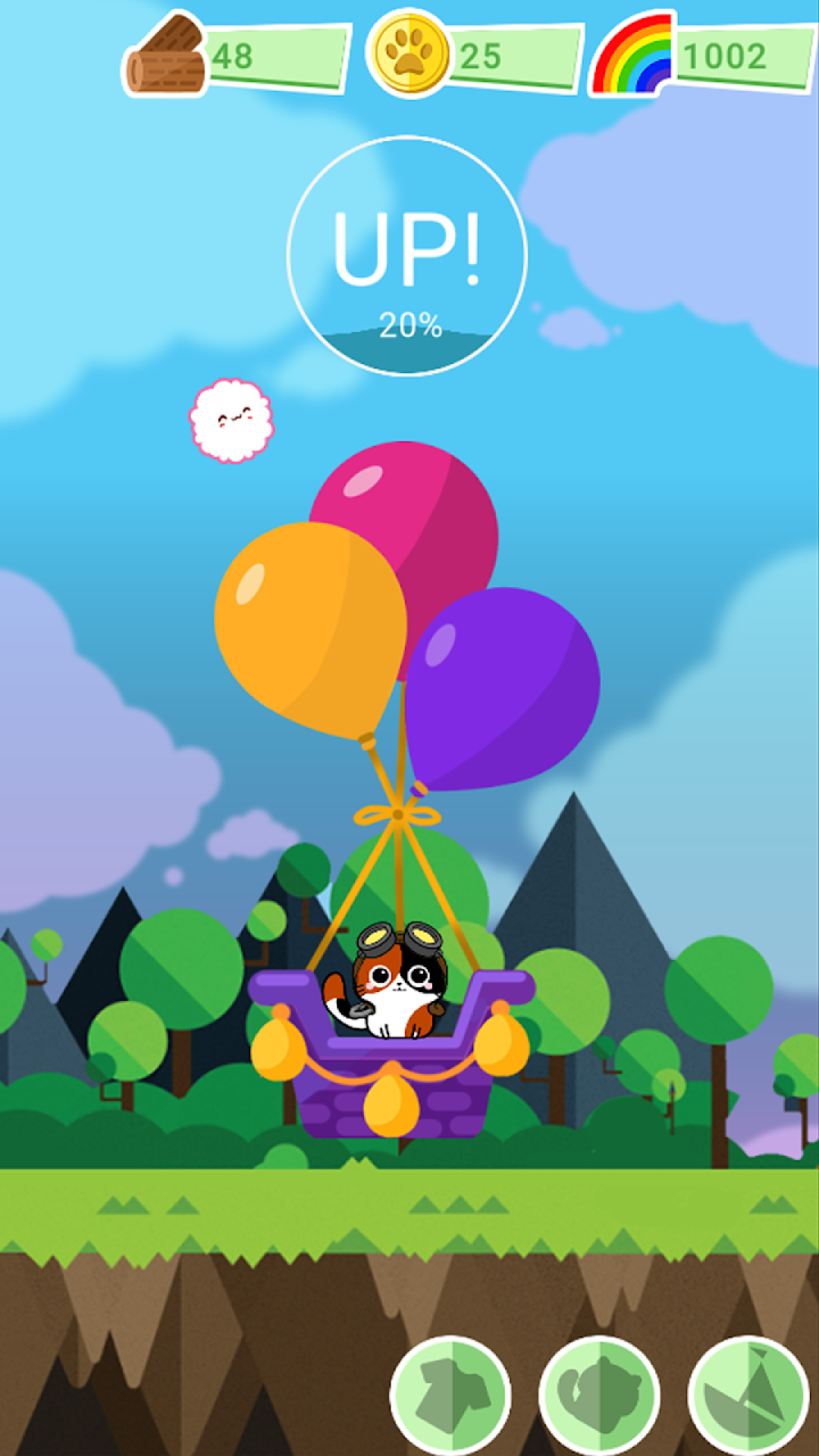Open the shirt outfits menu

point(450,1395)
